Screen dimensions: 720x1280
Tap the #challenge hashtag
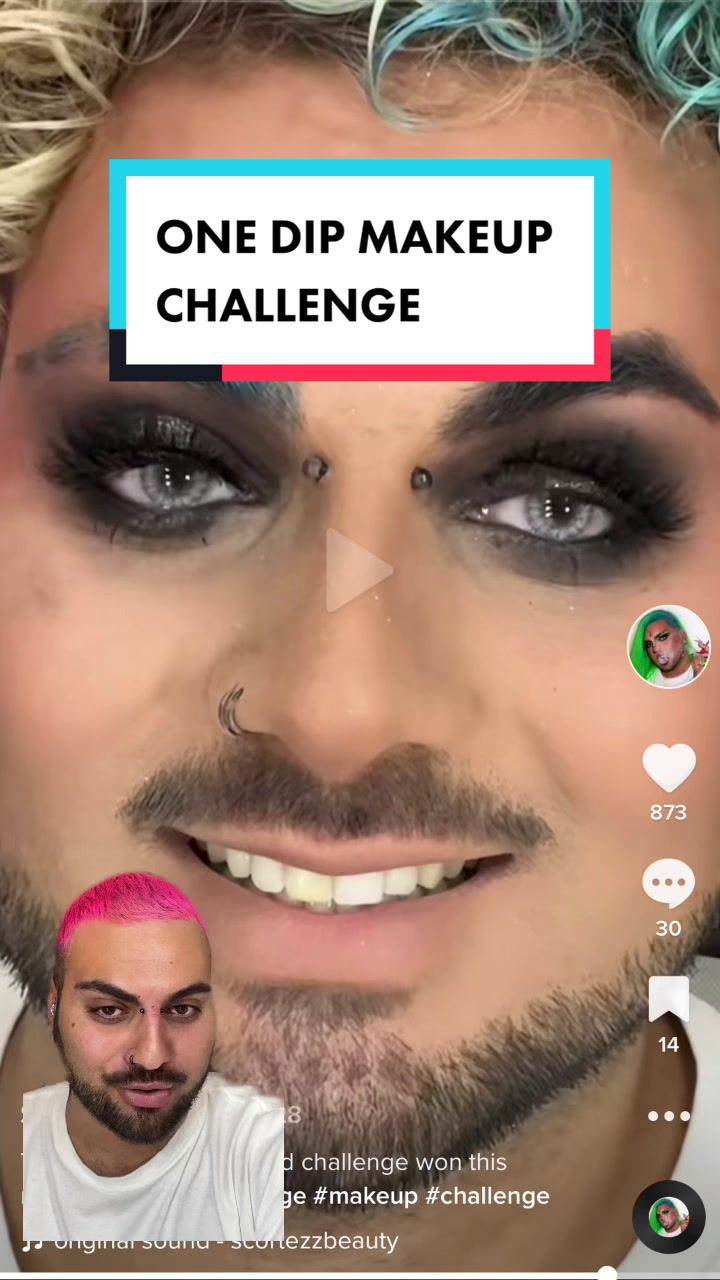click(487, 1196)
